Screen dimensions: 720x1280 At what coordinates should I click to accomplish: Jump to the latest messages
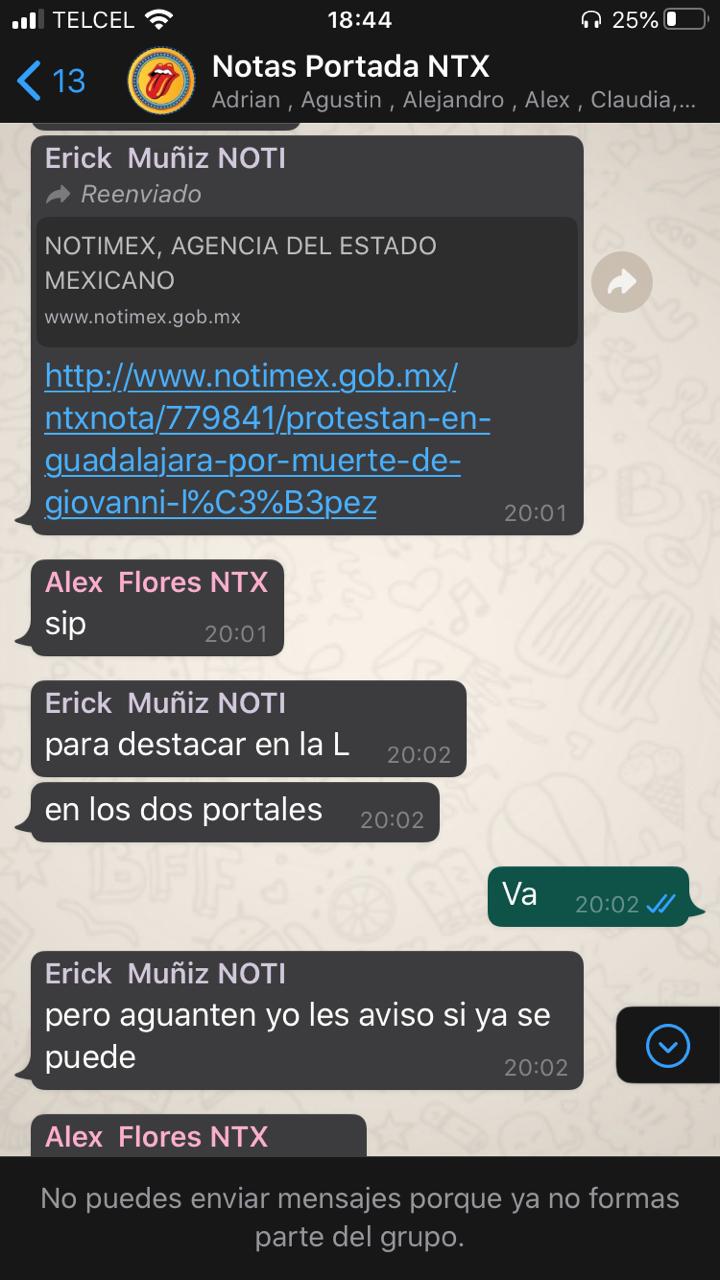(667, 1046)
